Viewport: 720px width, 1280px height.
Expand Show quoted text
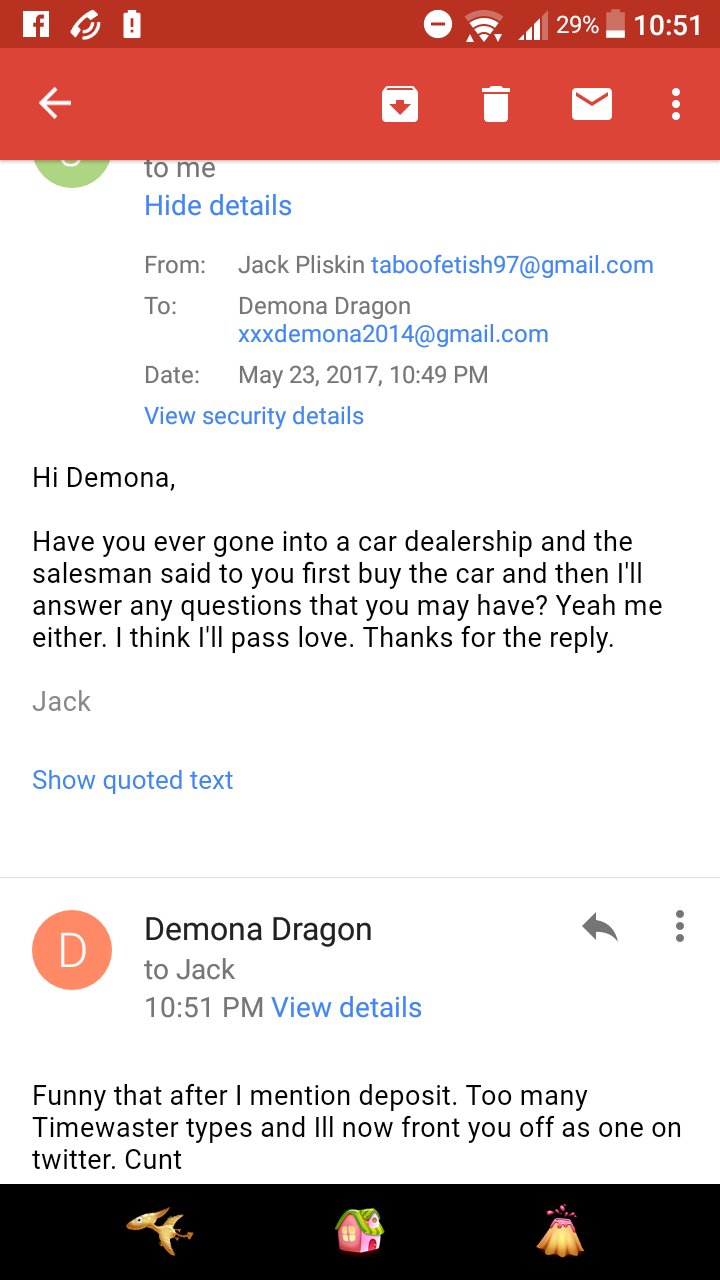tap(132, 780)
